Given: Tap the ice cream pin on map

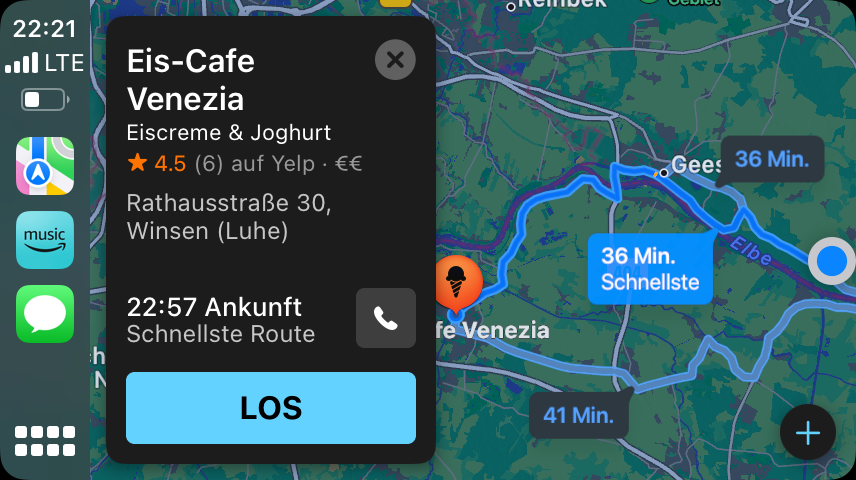Looking at the screenshot, I should pyautogui.click(x=459, y=281).
